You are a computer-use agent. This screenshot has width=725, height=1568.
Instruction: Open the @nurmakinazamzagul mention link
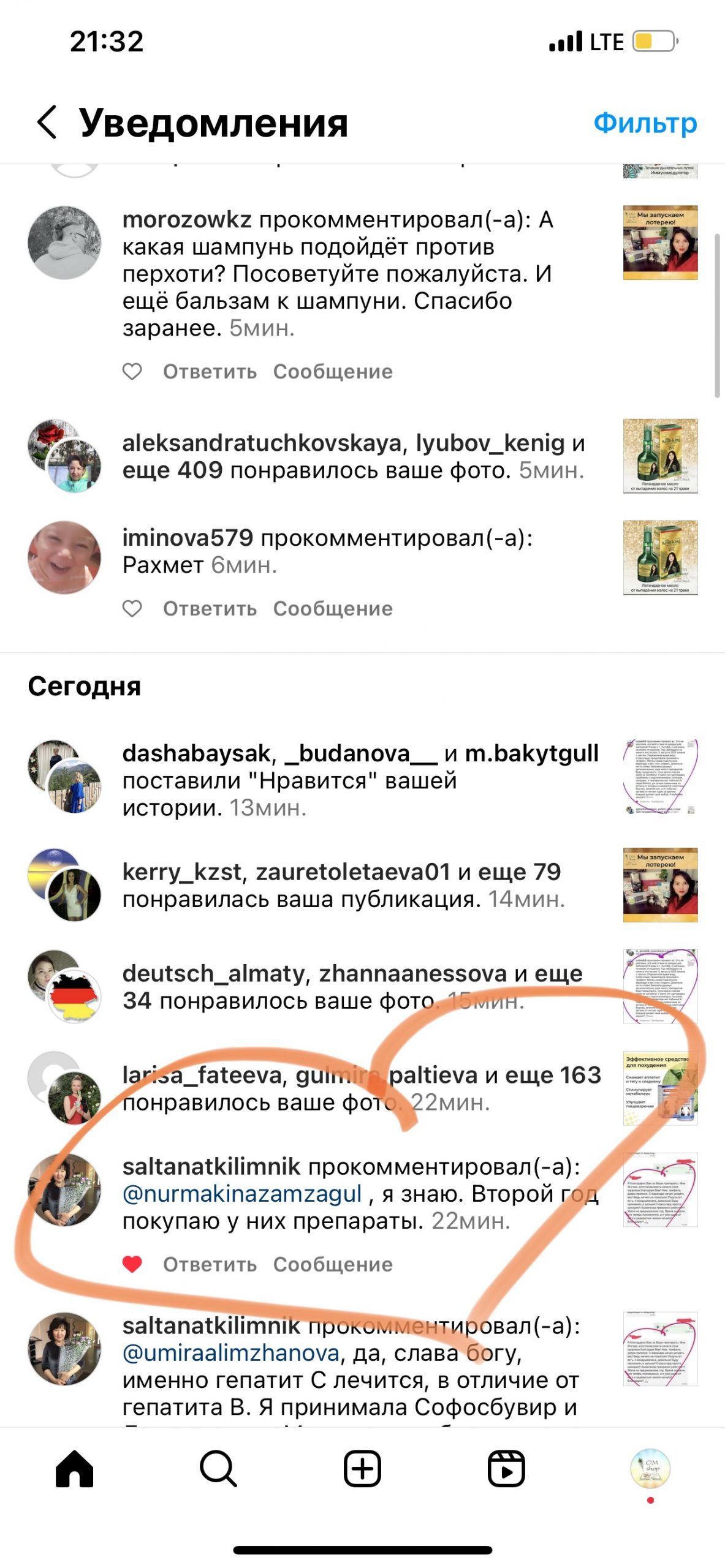pos(242,1194)
